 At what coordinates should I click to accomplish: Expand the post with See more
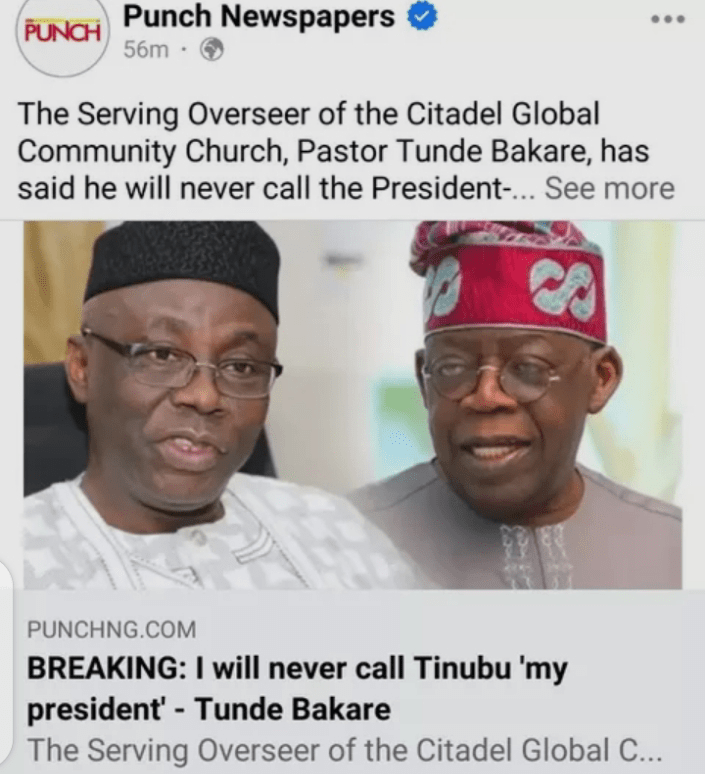tap(609, 188)
